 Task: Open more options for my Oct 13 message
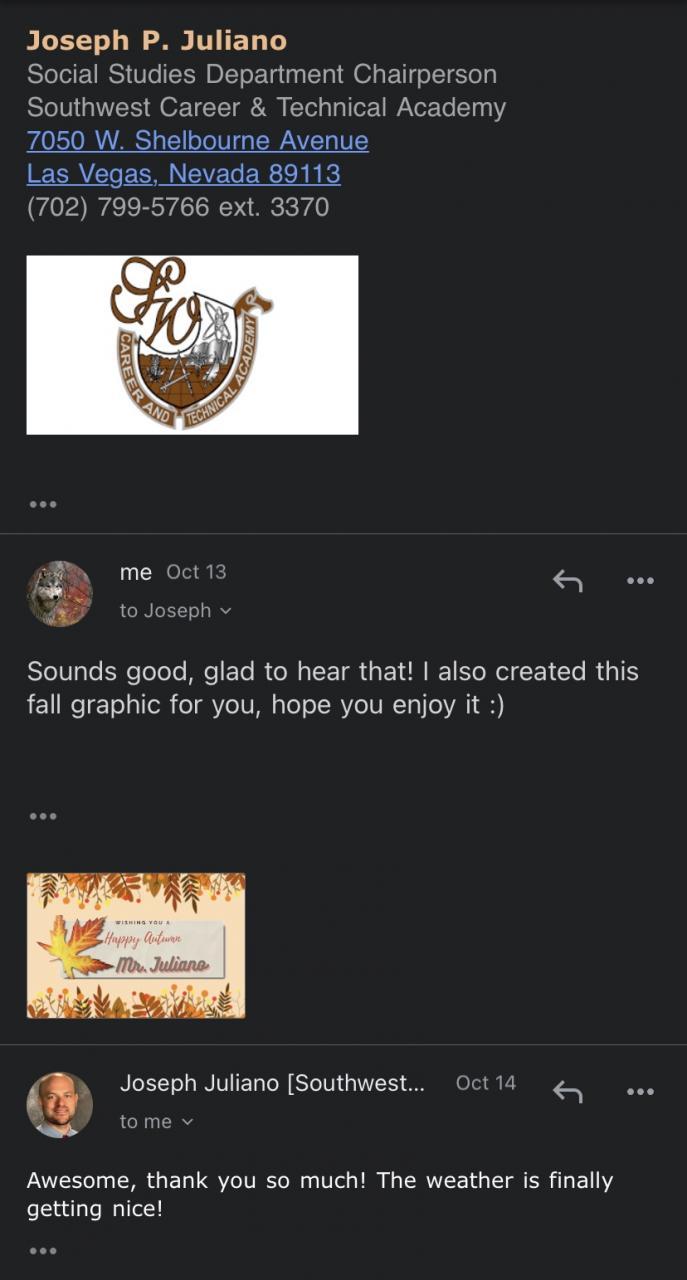pyautogui.click(x=640, y=580)
